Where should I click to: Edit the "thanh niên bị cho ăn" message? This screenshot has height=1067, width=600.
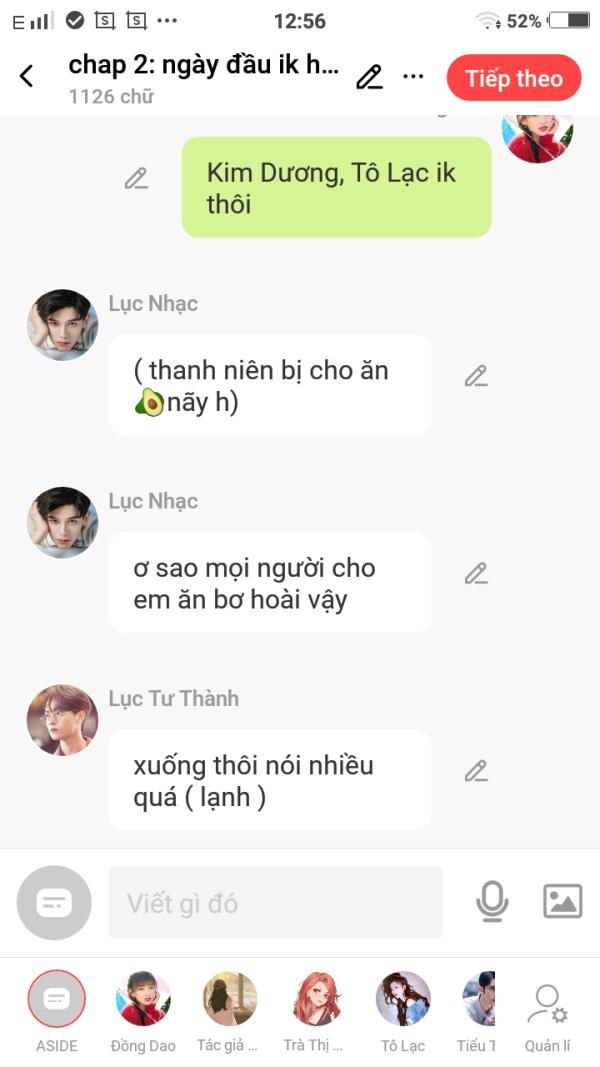pyautogui.click(x=476, y=376)
